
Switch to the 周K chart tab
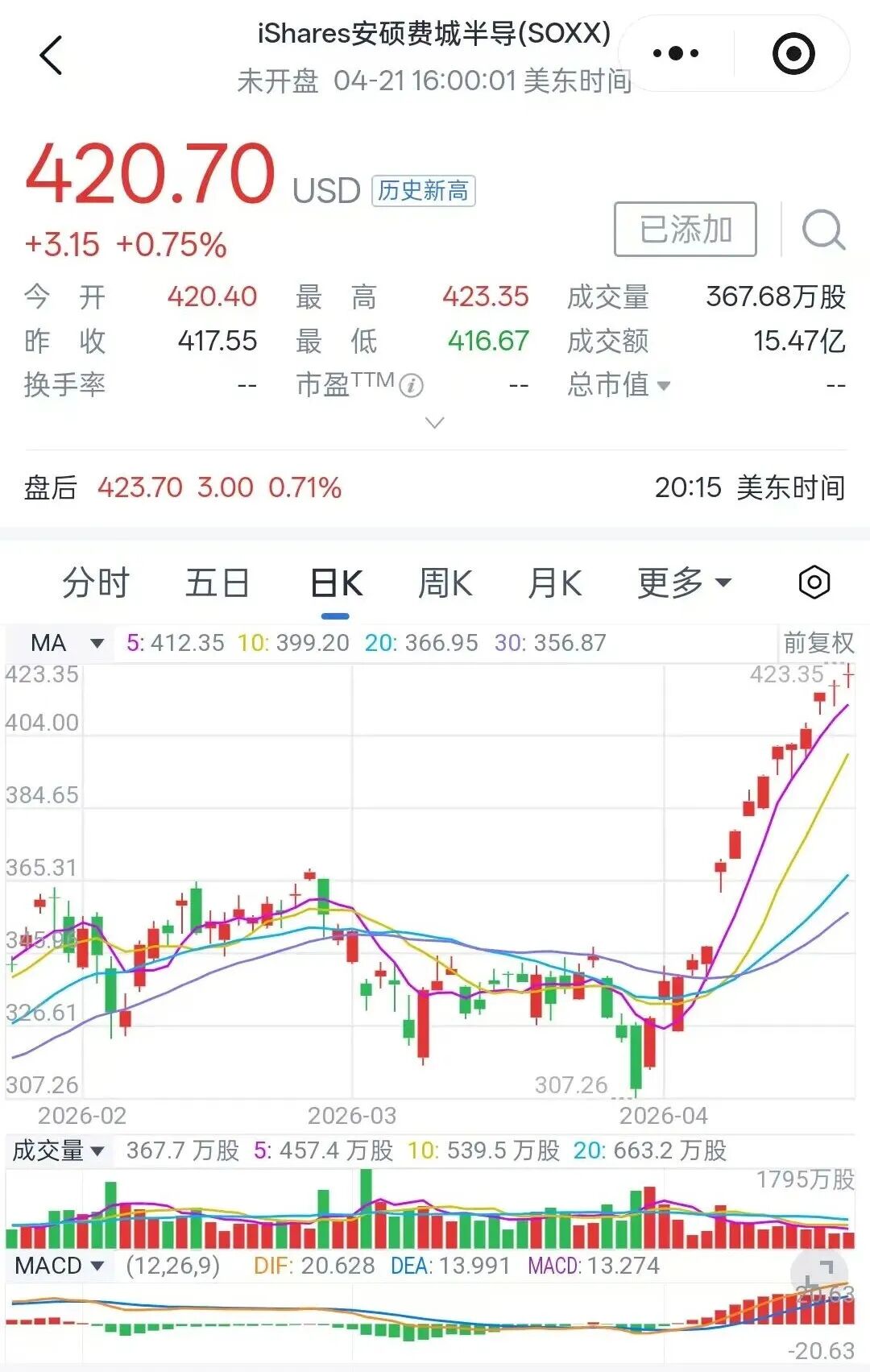pos(445,582)
